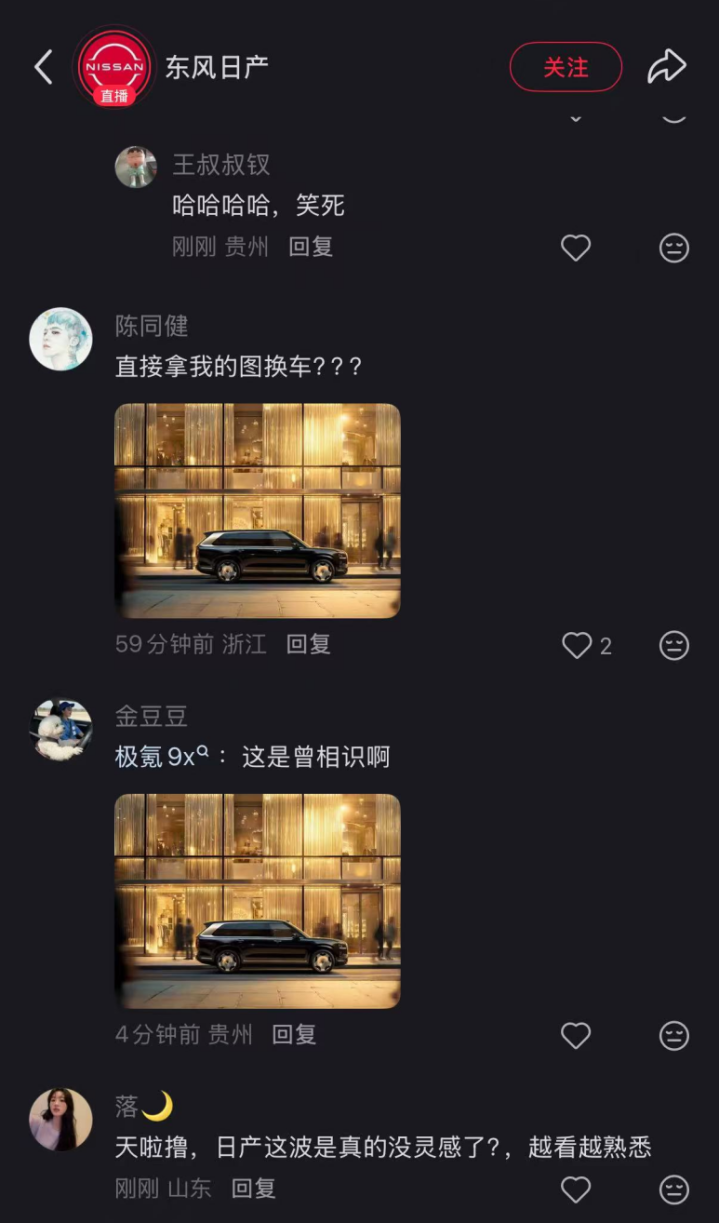719x1223 pixels.
Task: Like 落's comment
Action: [x=576, y=1189]
